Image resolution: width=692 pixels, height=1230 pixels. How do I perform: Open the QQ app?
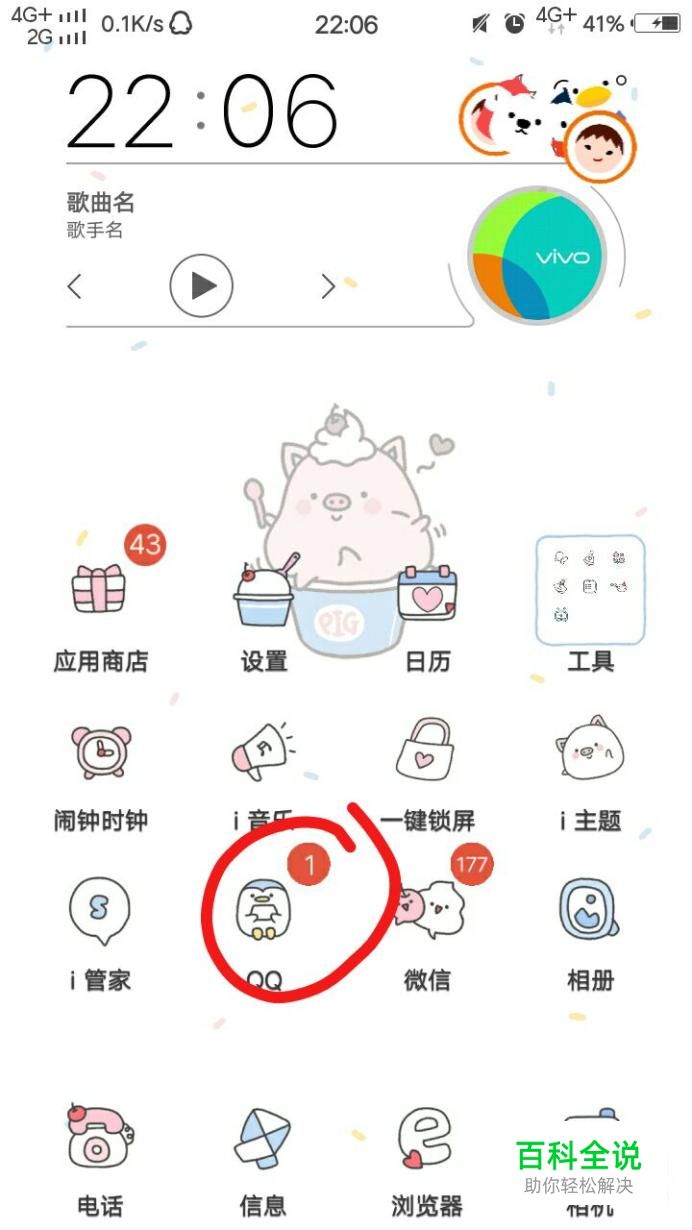pyautogui.click(x=264, y=912)
